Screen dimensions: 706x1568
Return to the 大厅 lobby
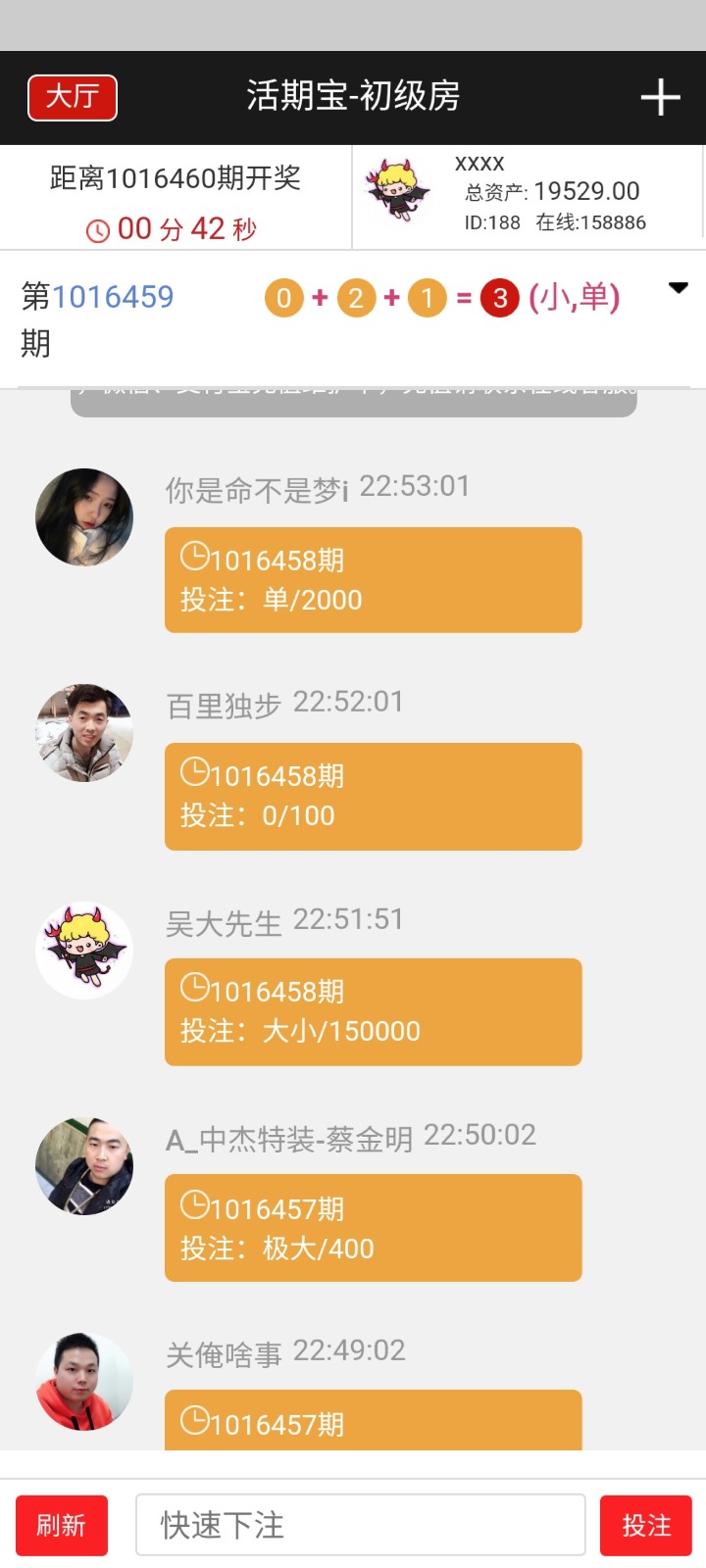click(x=73, y=98)
